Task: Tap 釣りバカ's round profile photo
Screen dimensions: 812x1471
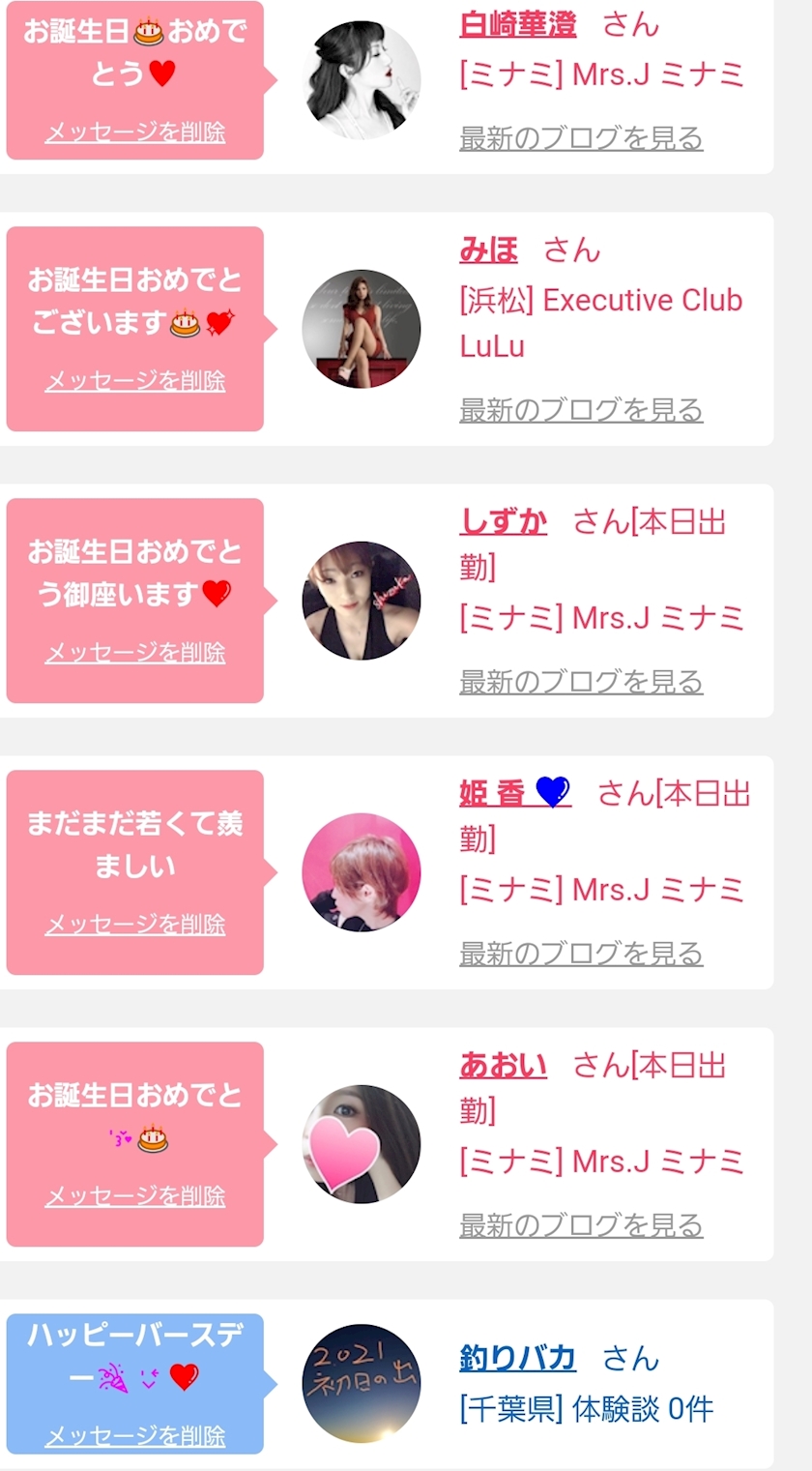Action: tap(362, 1384)
